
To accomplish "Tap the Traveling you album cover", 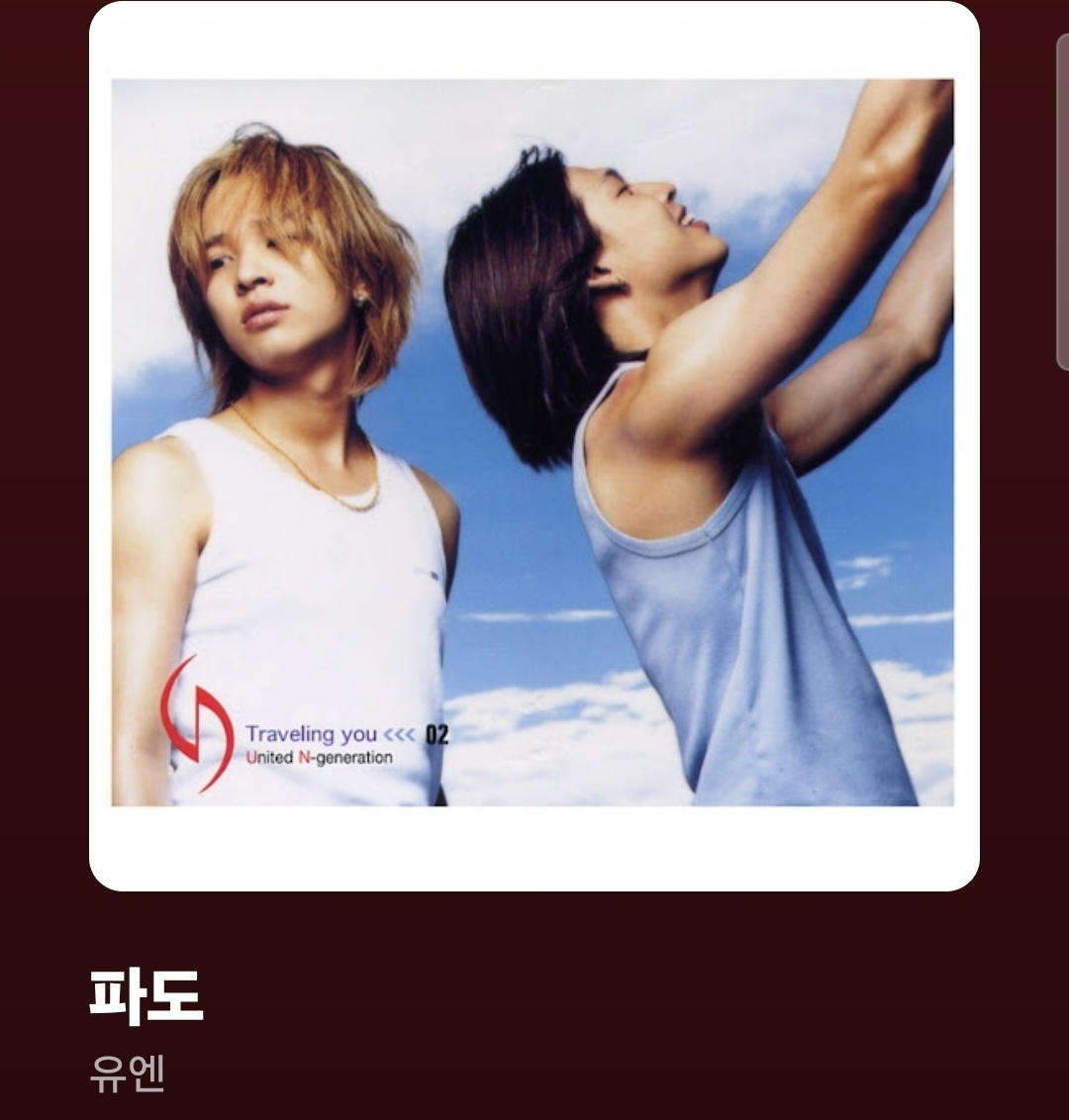I will tap(534, 445).
